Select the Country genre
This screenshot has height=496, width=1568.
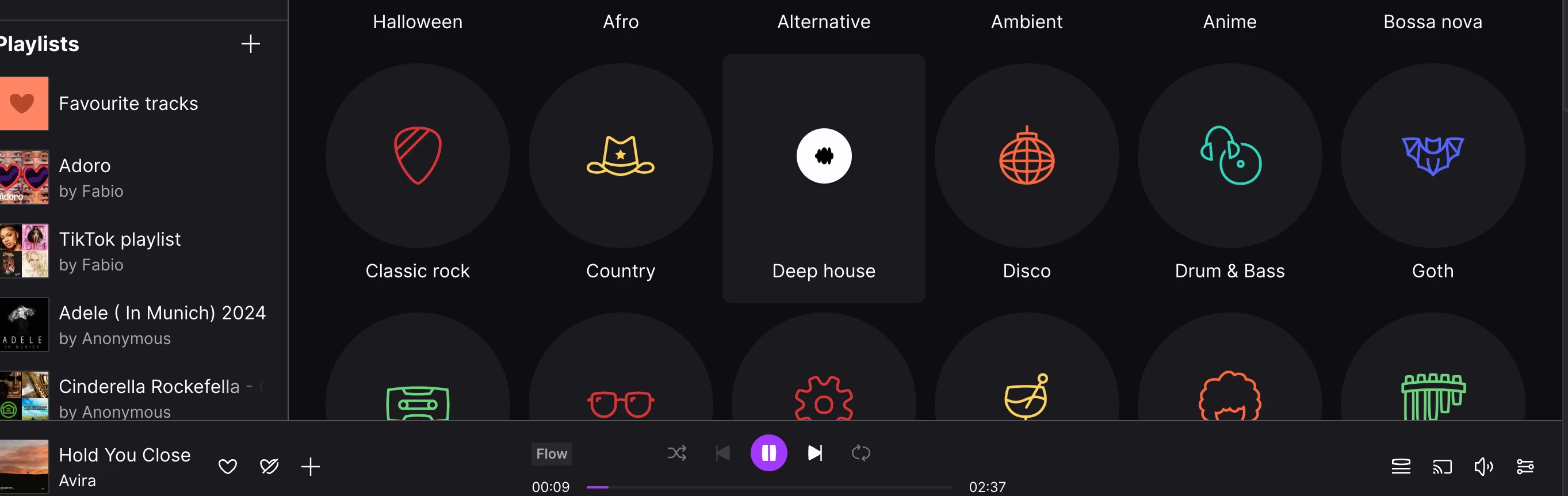tap(620, 156)
